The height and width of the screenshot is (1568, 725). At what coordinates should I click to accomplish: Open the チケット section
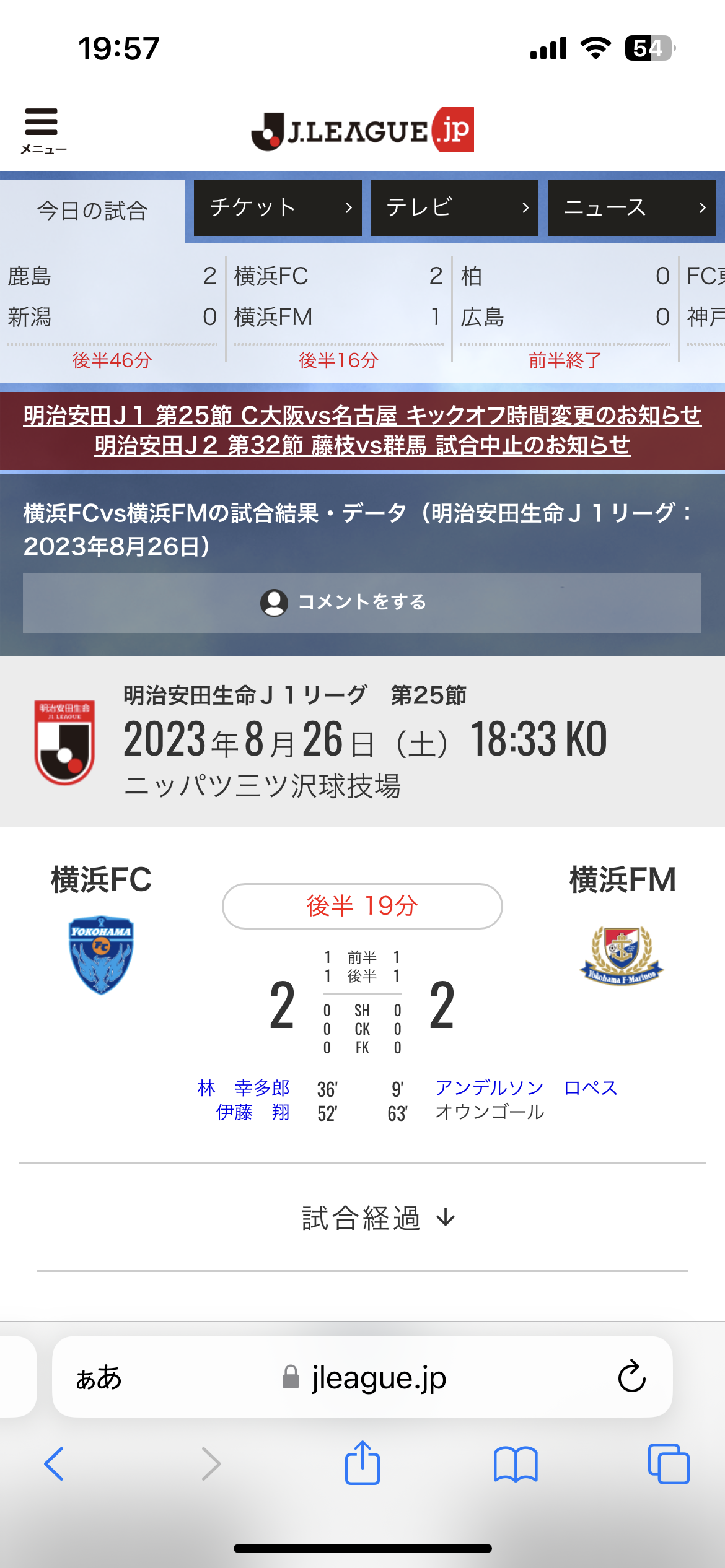[x=278, y=208]
